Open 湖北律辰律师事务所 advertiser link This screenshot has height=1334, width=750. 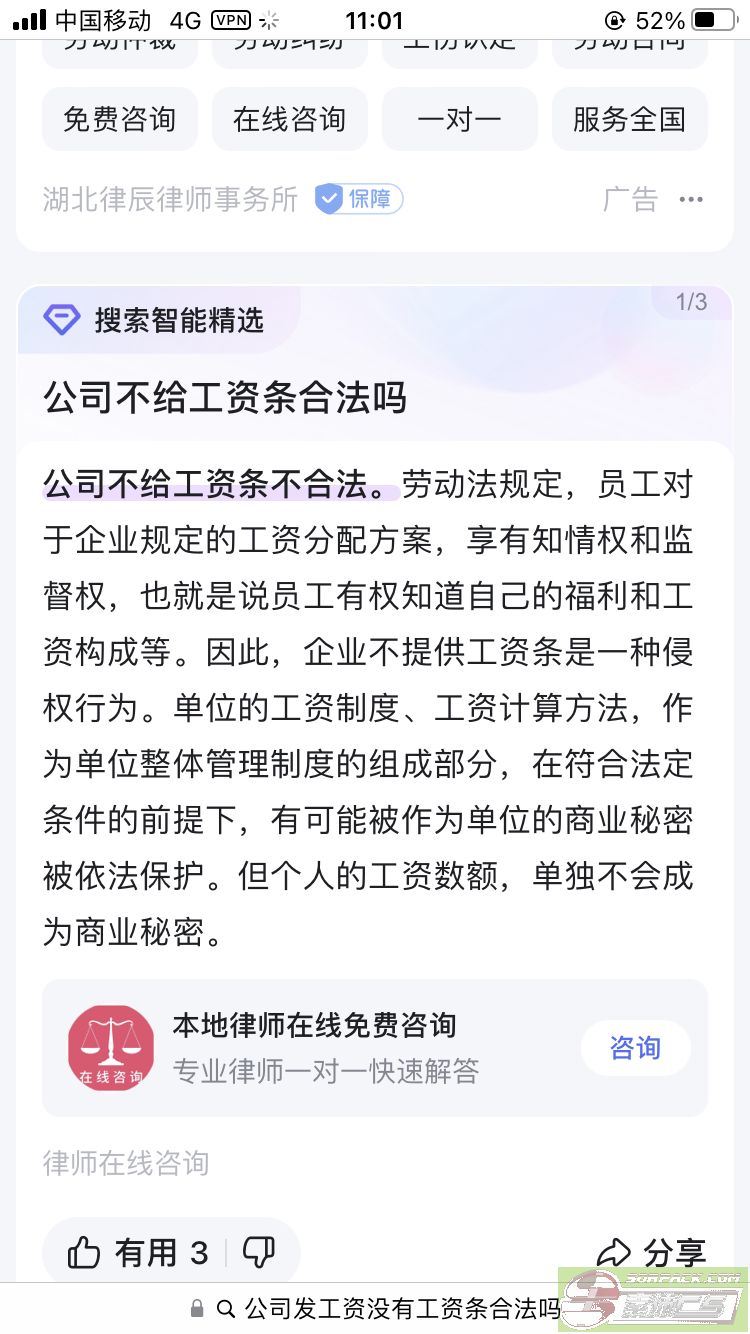point(170,200)
